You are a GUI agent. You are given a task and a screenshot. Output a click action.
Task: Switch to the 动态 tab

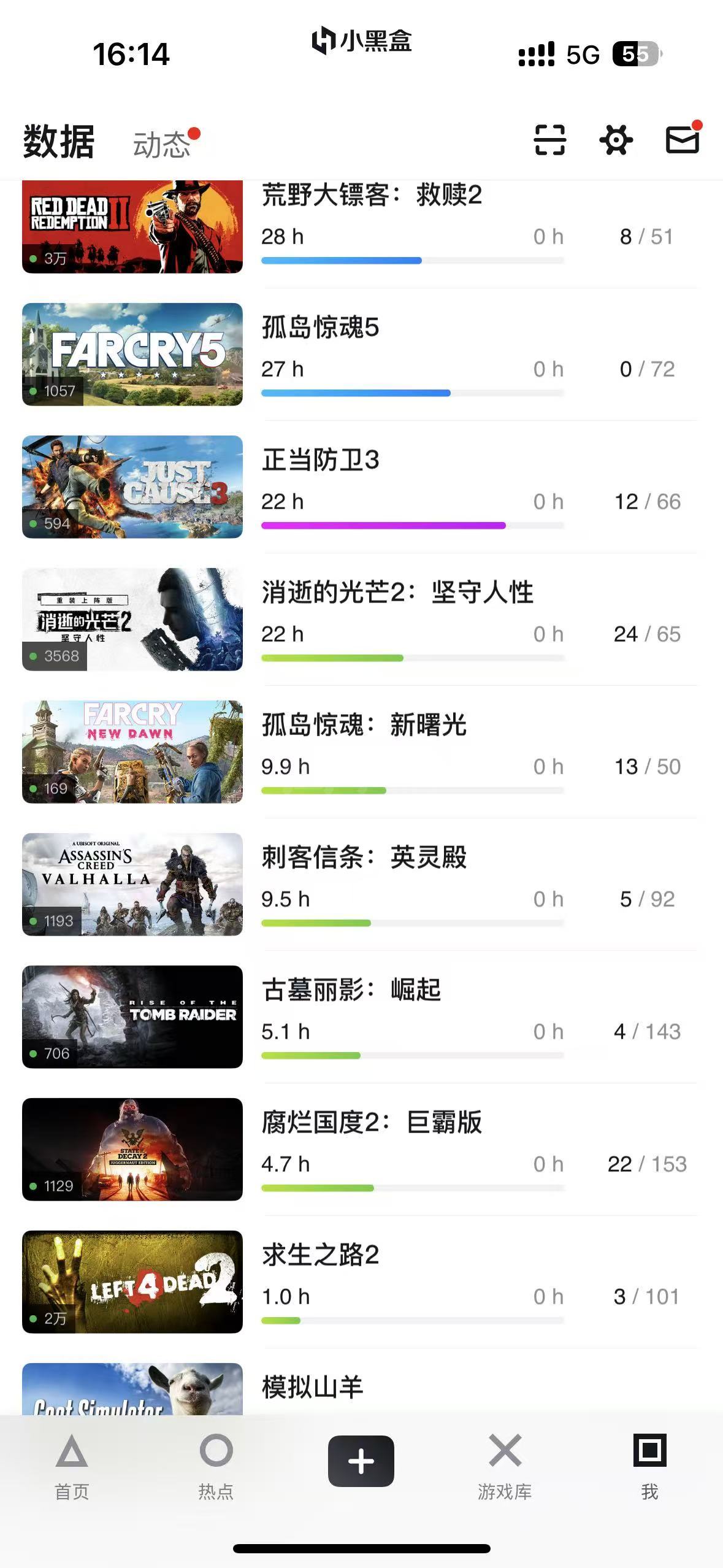(x=162, y=145)
